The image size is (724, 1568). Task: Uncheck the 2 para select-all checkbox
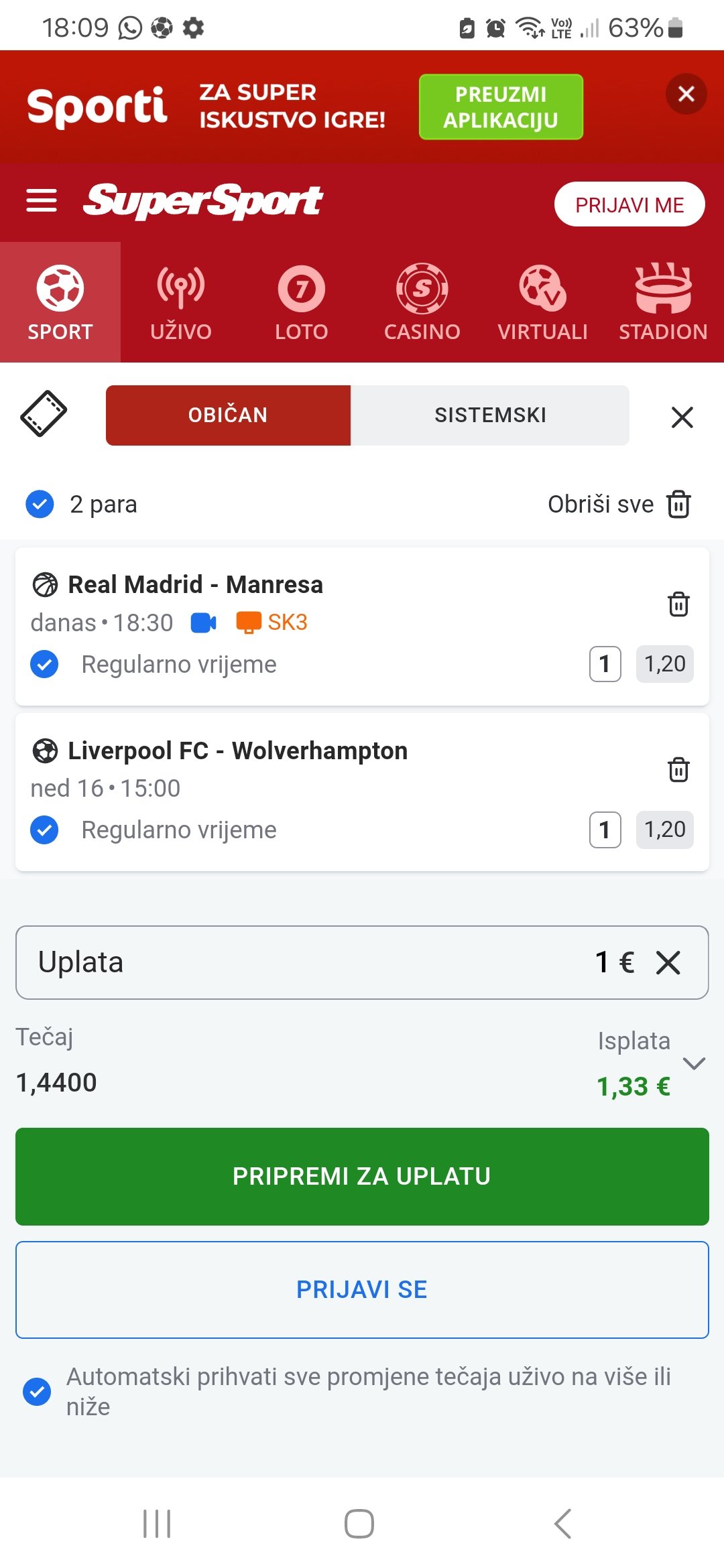pyautogui.click(x=40, y=505)
